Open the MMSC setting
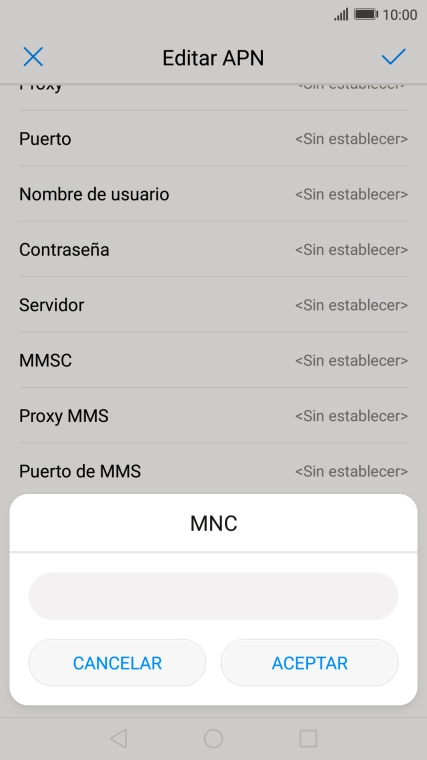The image size is (427, 760). click(213, 360)
